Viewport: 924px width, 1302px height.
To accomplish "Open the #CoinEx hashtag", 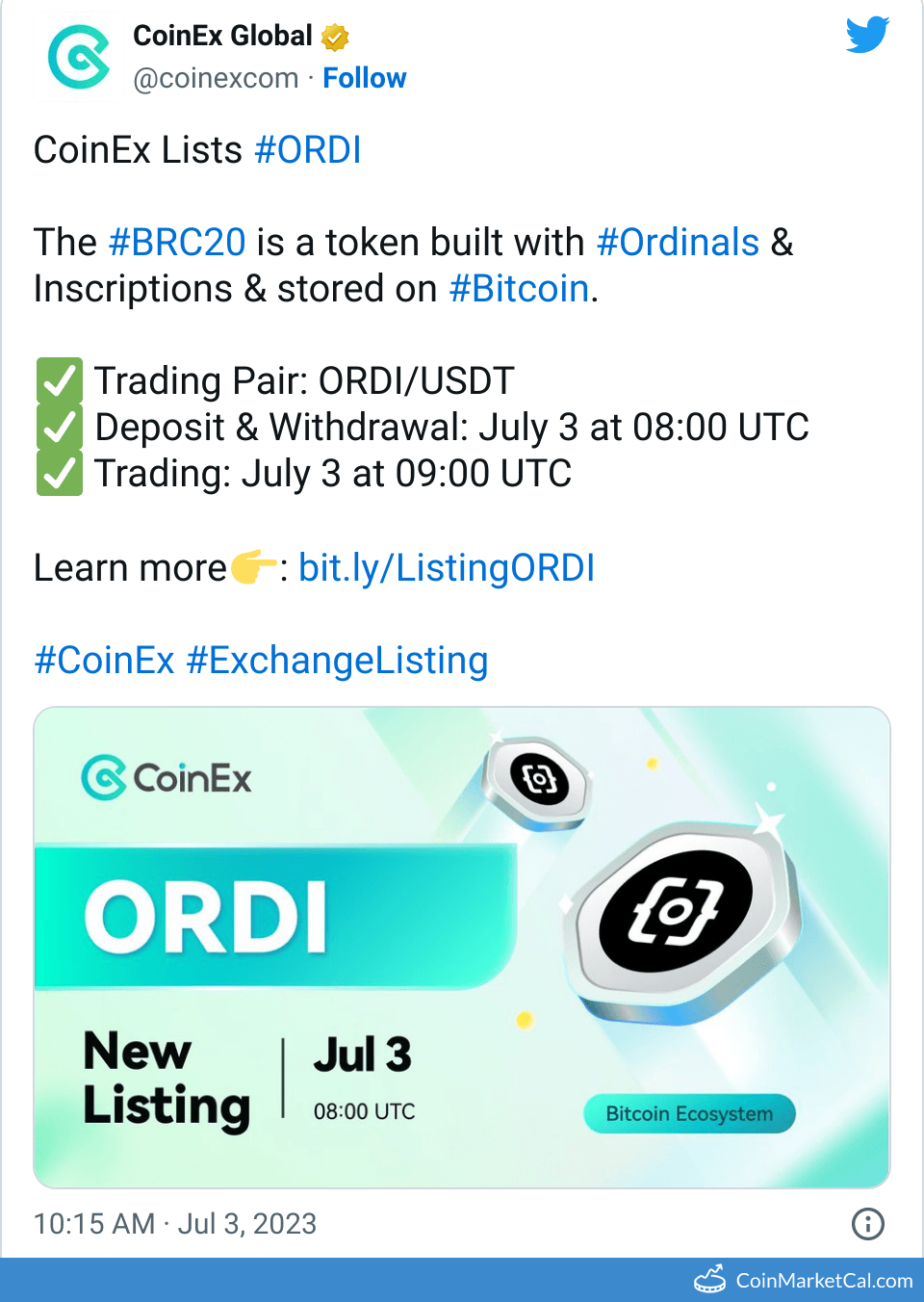I will (x=104, y=661).
